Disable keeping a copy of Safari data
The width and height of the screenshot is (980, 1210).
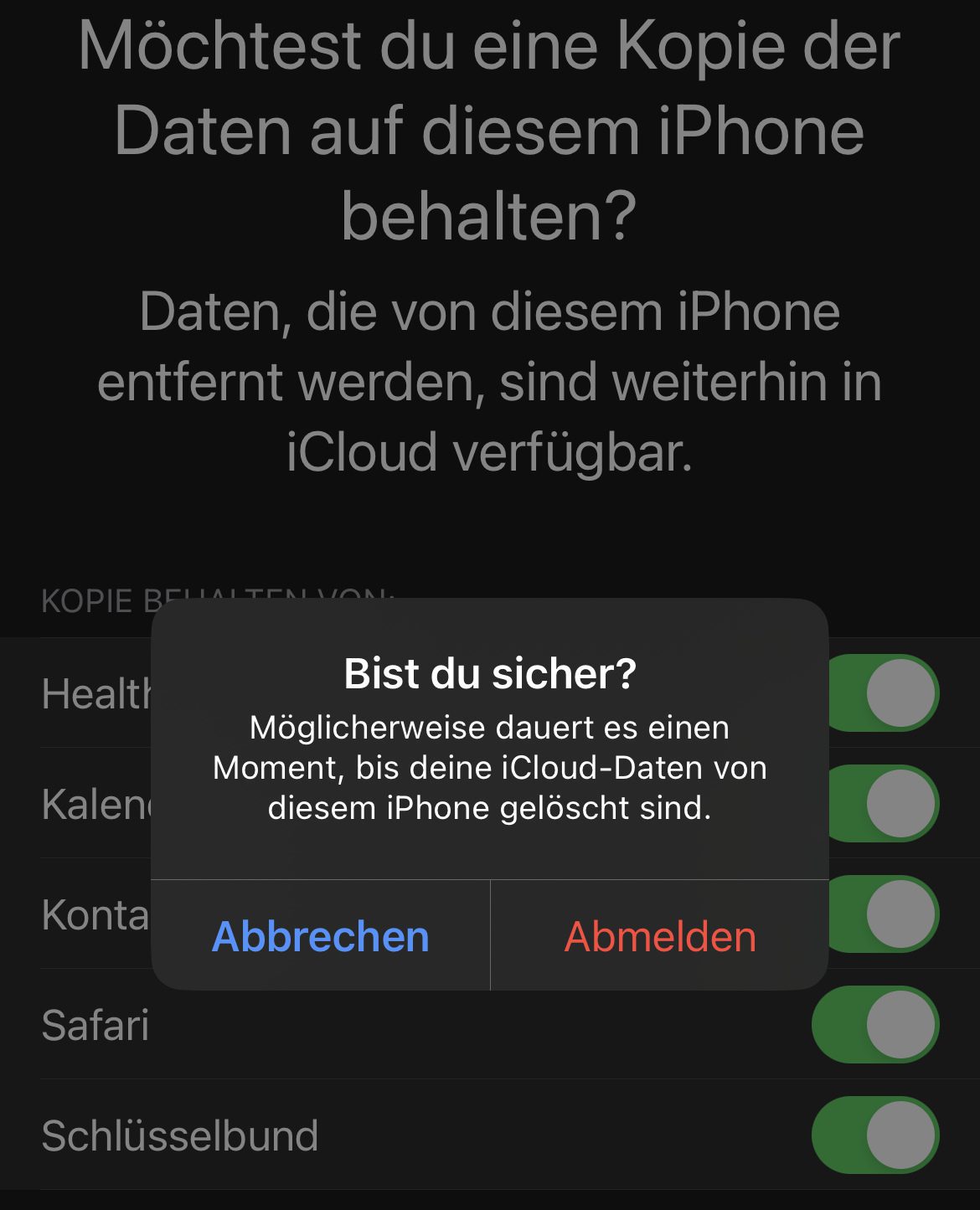(875, 1025)
